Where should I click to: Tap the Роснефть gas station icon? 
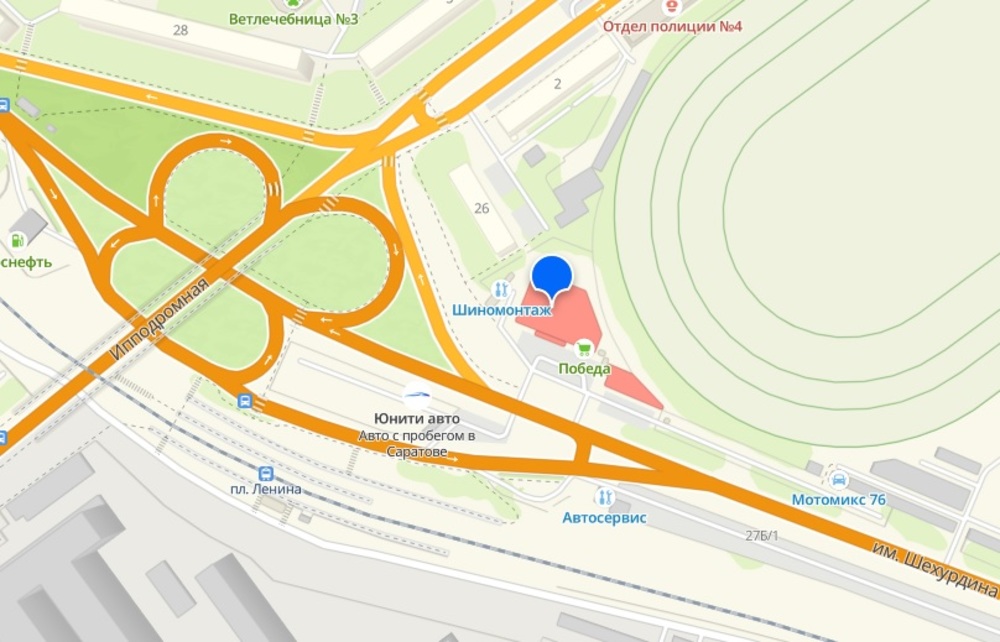tap(18, 241)
